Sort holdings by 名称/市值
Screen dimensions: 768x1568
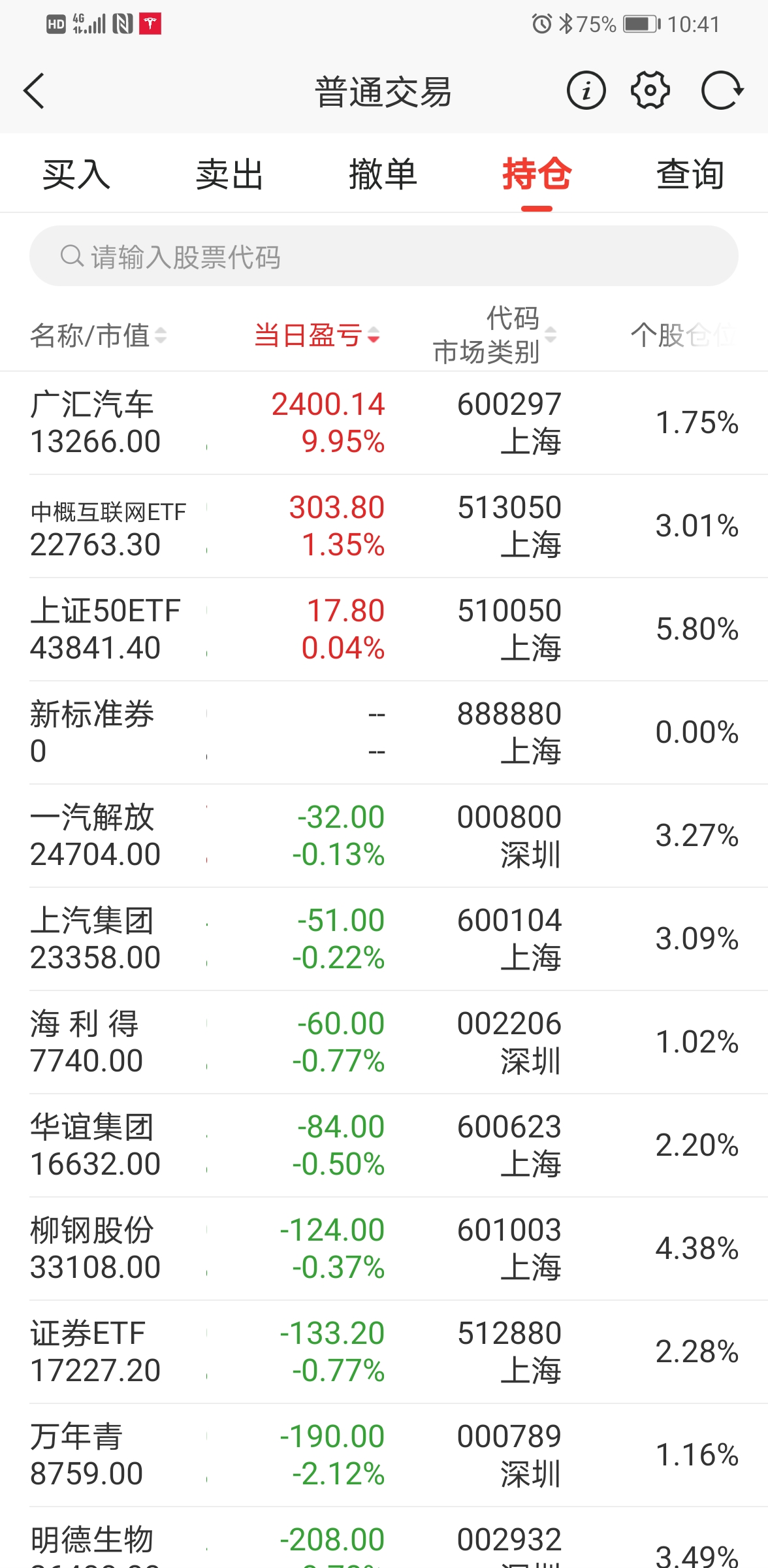tap(98, 336)
